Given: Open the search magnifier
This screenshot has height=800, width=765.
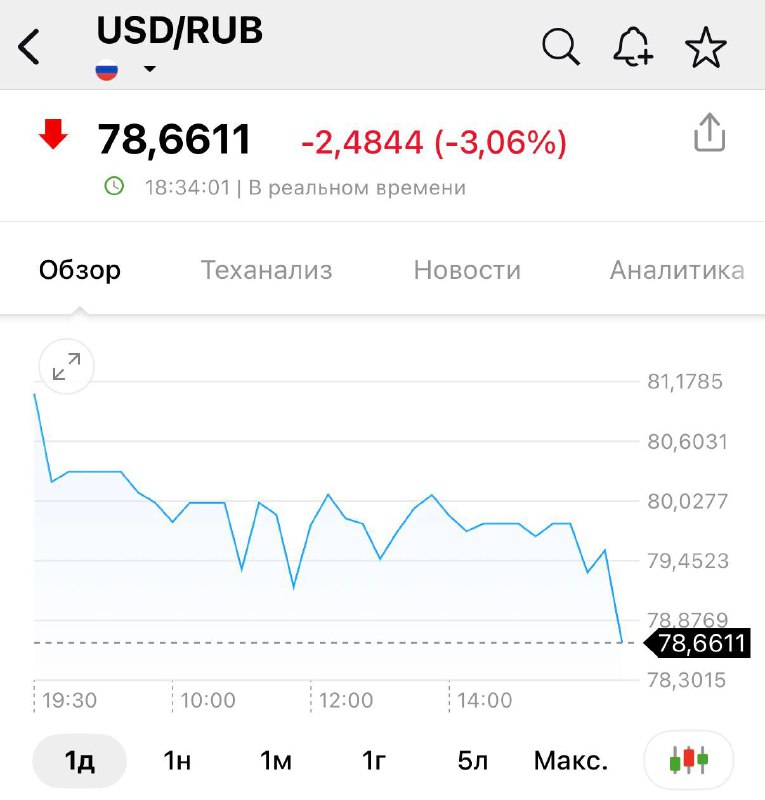Looking at the screenshot, I should (x=561, y=47).
